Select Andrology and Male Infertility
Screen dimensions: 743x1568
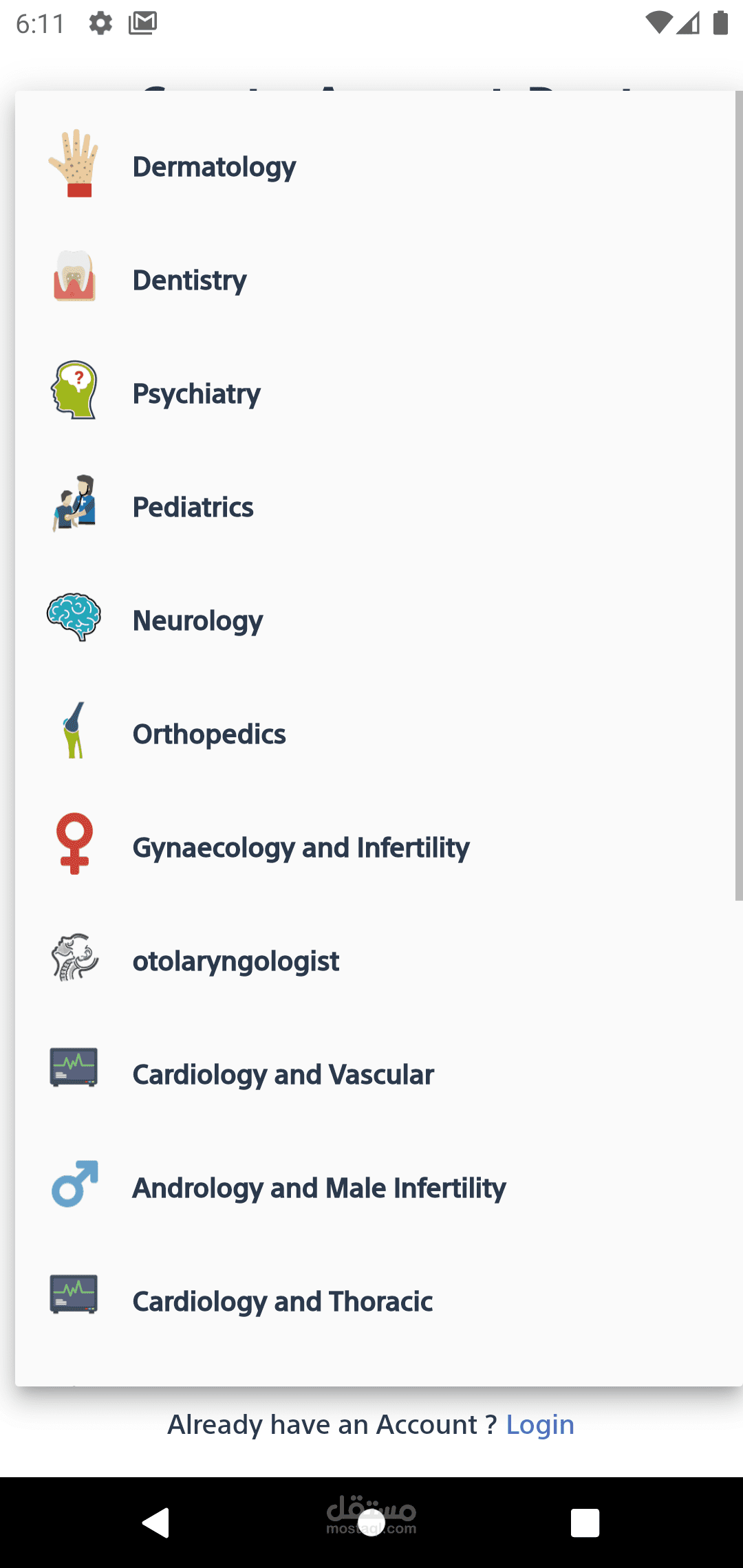[319, 1188]
